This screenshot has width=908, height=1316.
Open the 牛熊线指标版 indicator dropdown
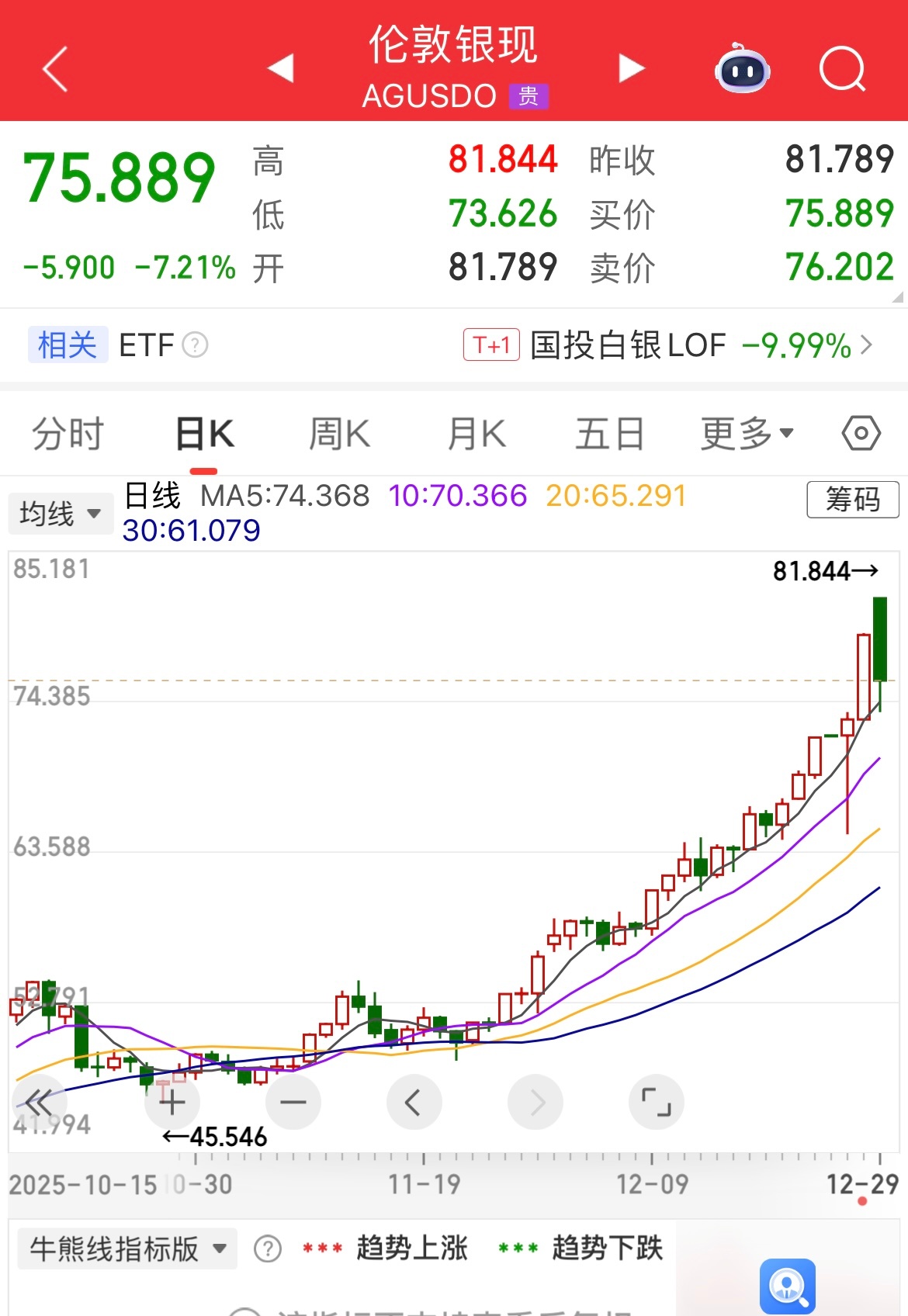[126, 1249]
